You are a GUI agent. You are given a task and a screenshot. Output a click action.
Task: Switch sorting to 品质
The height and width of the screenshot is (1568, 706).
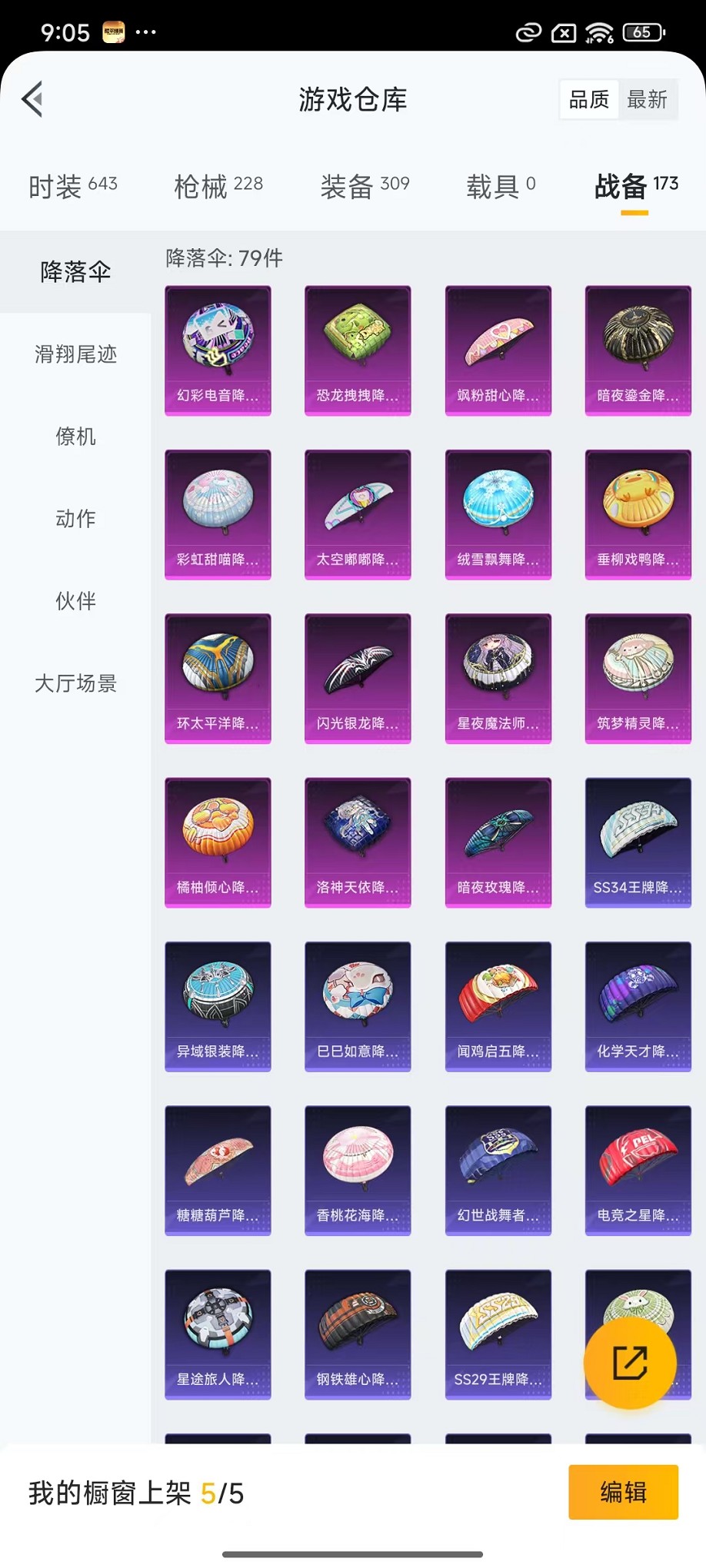[588, 98]
